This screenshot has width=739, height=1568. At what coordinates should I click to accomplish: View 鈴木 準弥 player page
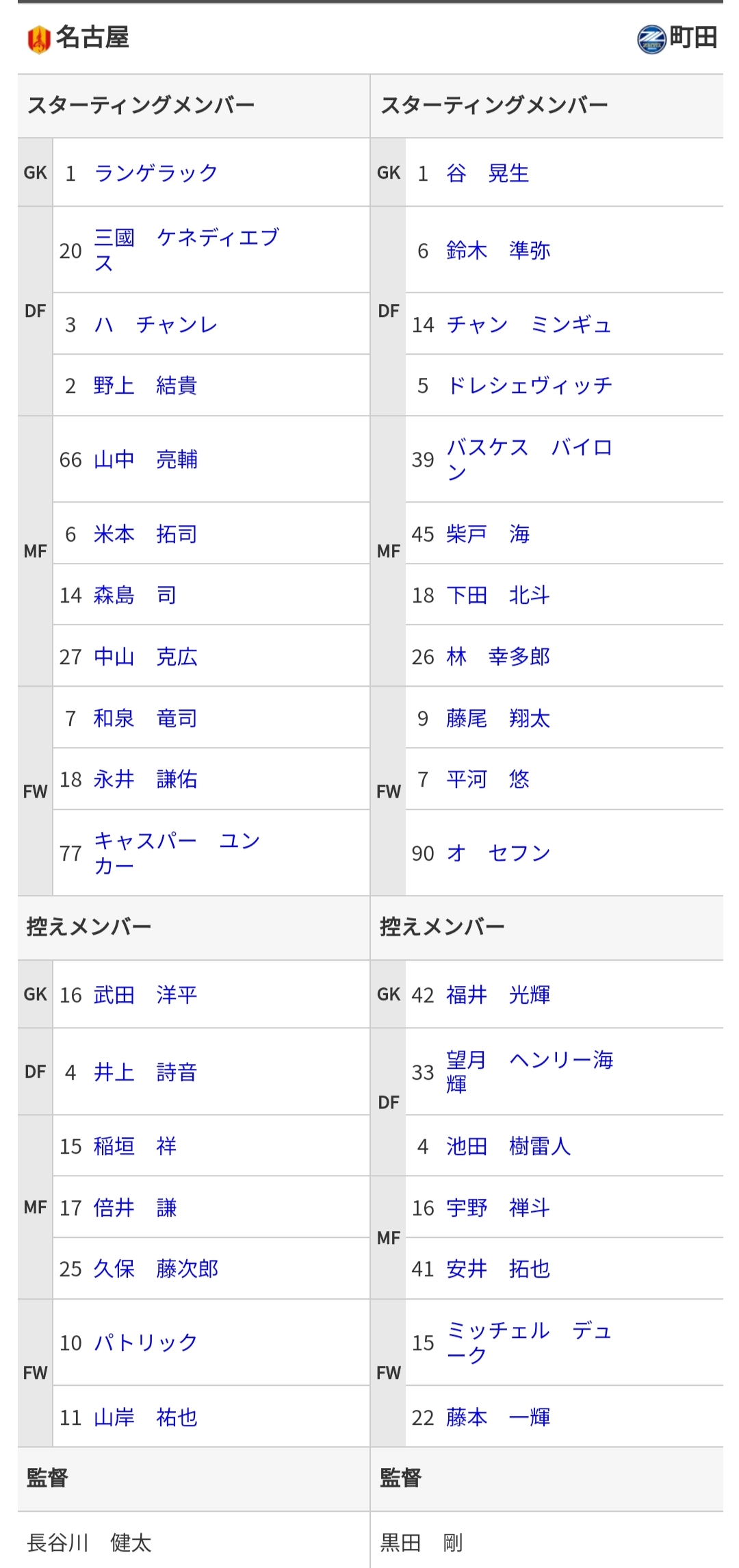[498, 251]
